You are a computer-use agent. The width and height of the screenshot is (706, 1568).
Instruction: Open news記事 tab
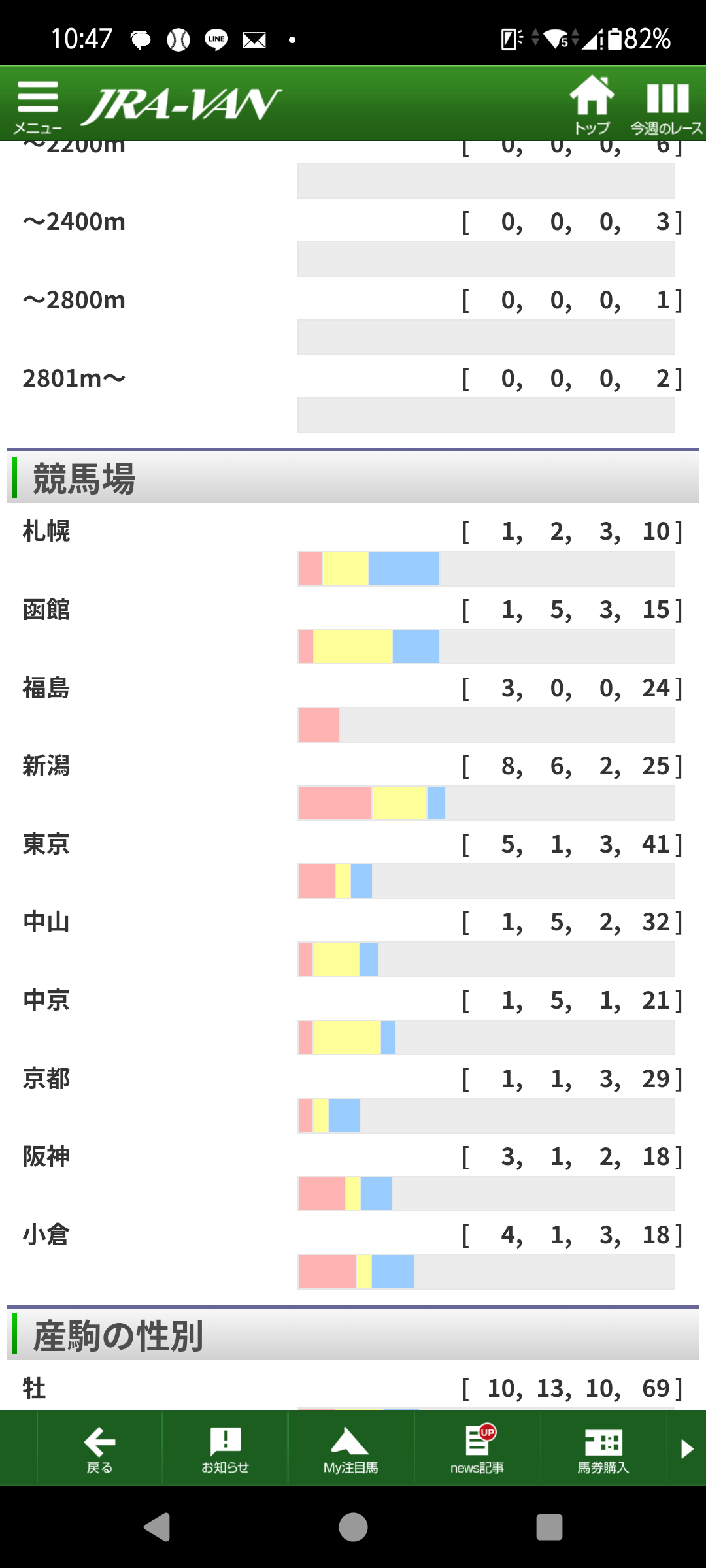[477, 1449]
